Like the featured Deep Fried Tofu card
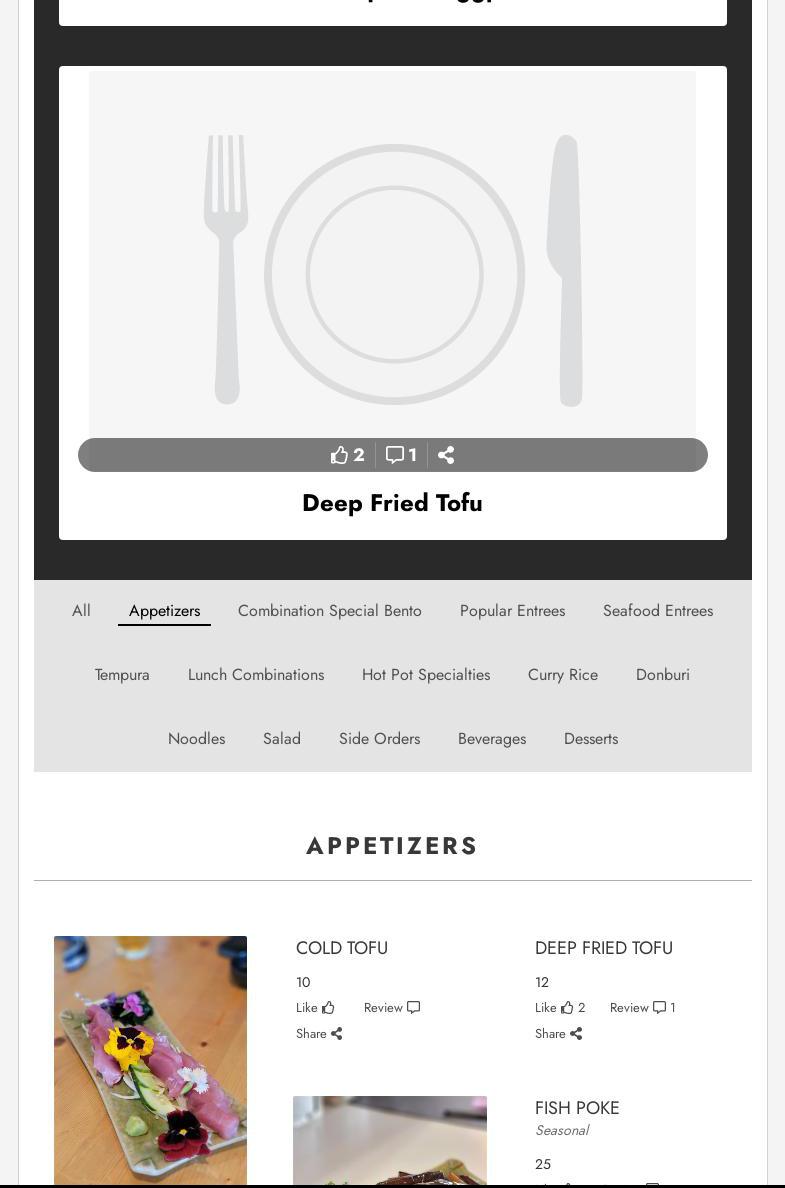The width and height of the screenshot is (785, 1188). point(347,455)
